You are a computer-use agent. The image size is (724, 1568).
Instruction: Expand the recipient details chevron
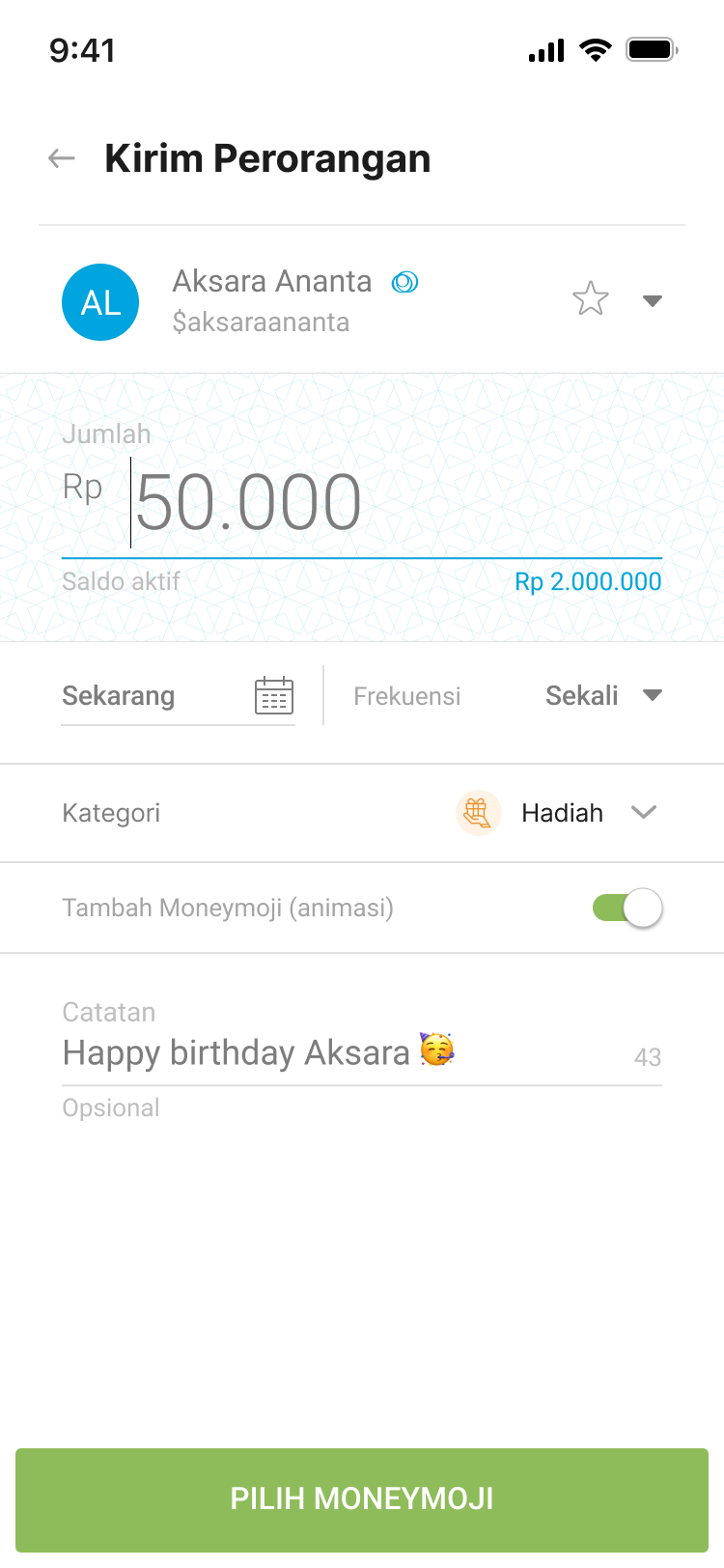[653, 300]
